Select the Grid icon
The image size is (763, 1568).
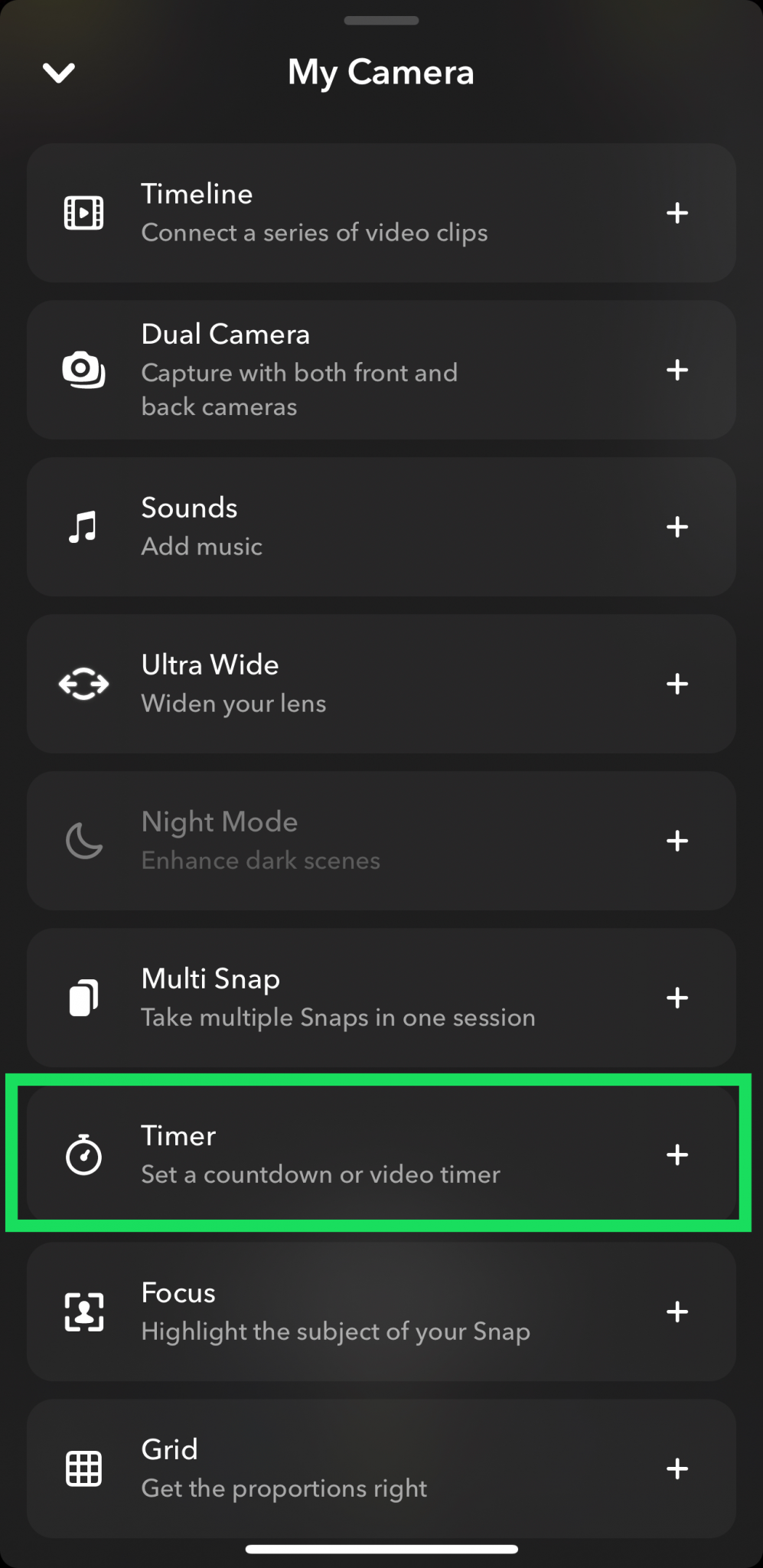tap(84, 1468)
